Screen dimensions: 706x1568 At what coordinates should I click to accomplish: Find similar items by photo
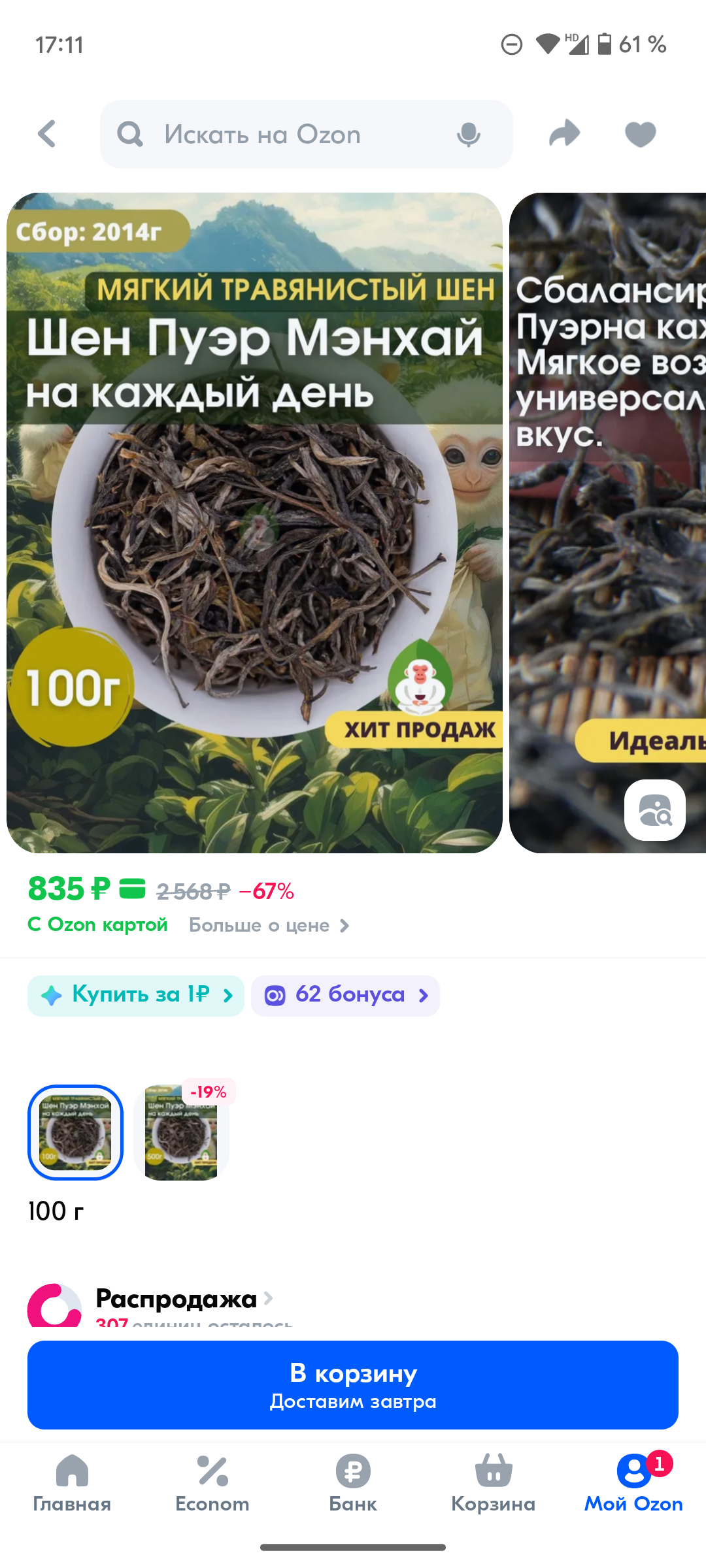point(654,810)
